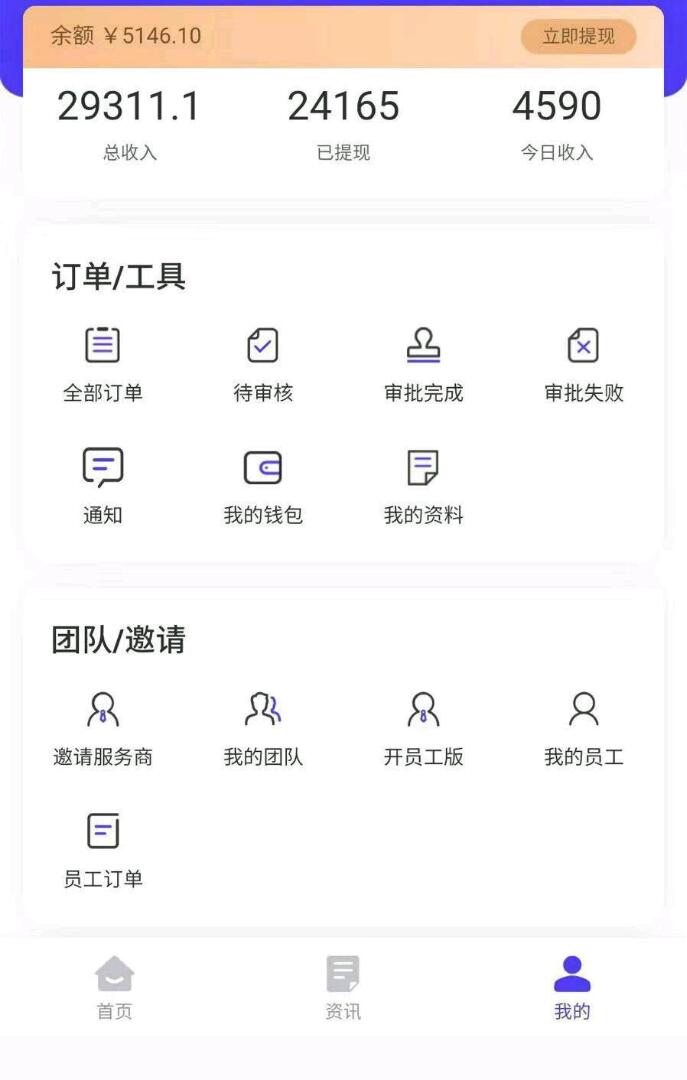
Task: Open 我的资料 profile information
Action: click(x=424, y=486)
